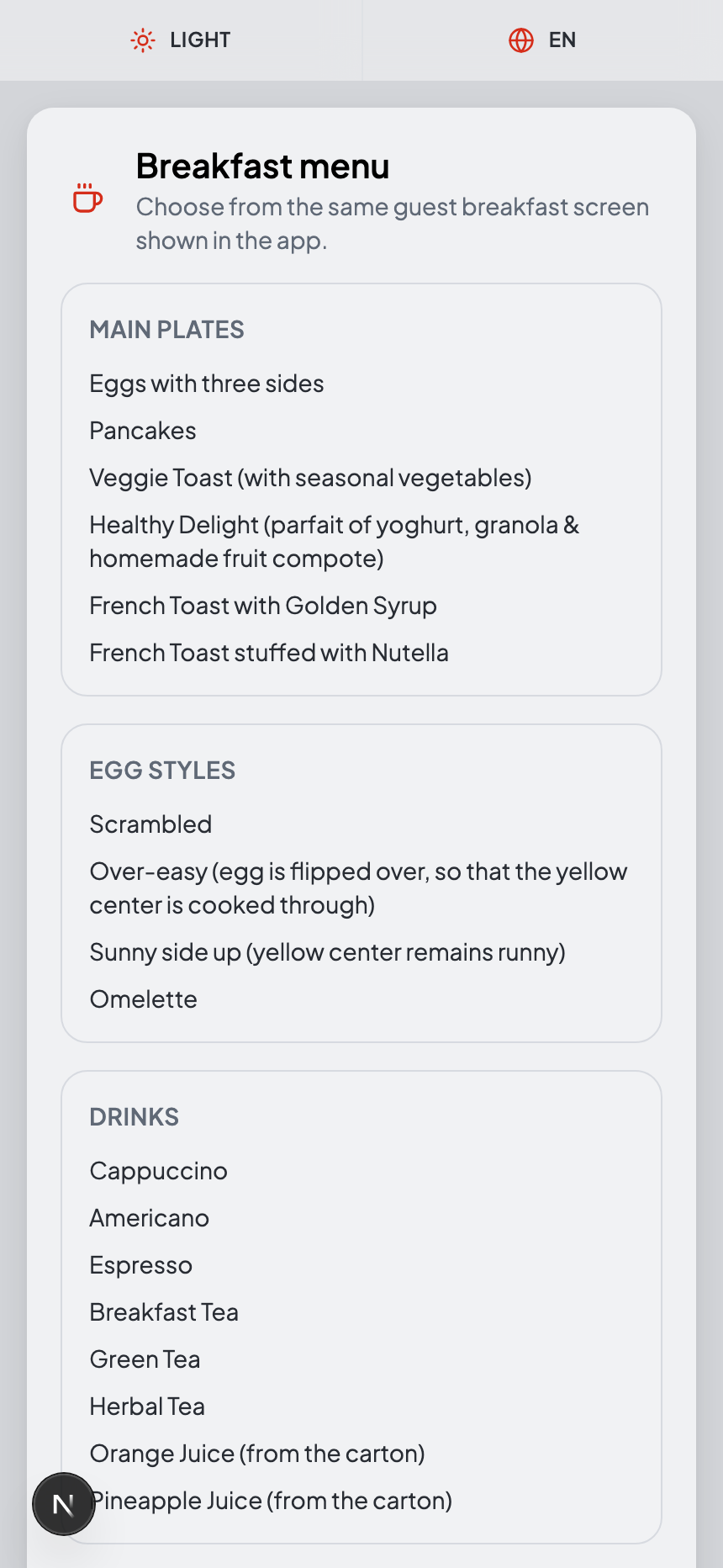Choose Orange Juice from the carton
Viewport: 723px width, 1568px height.
[x=257, y=1454]
